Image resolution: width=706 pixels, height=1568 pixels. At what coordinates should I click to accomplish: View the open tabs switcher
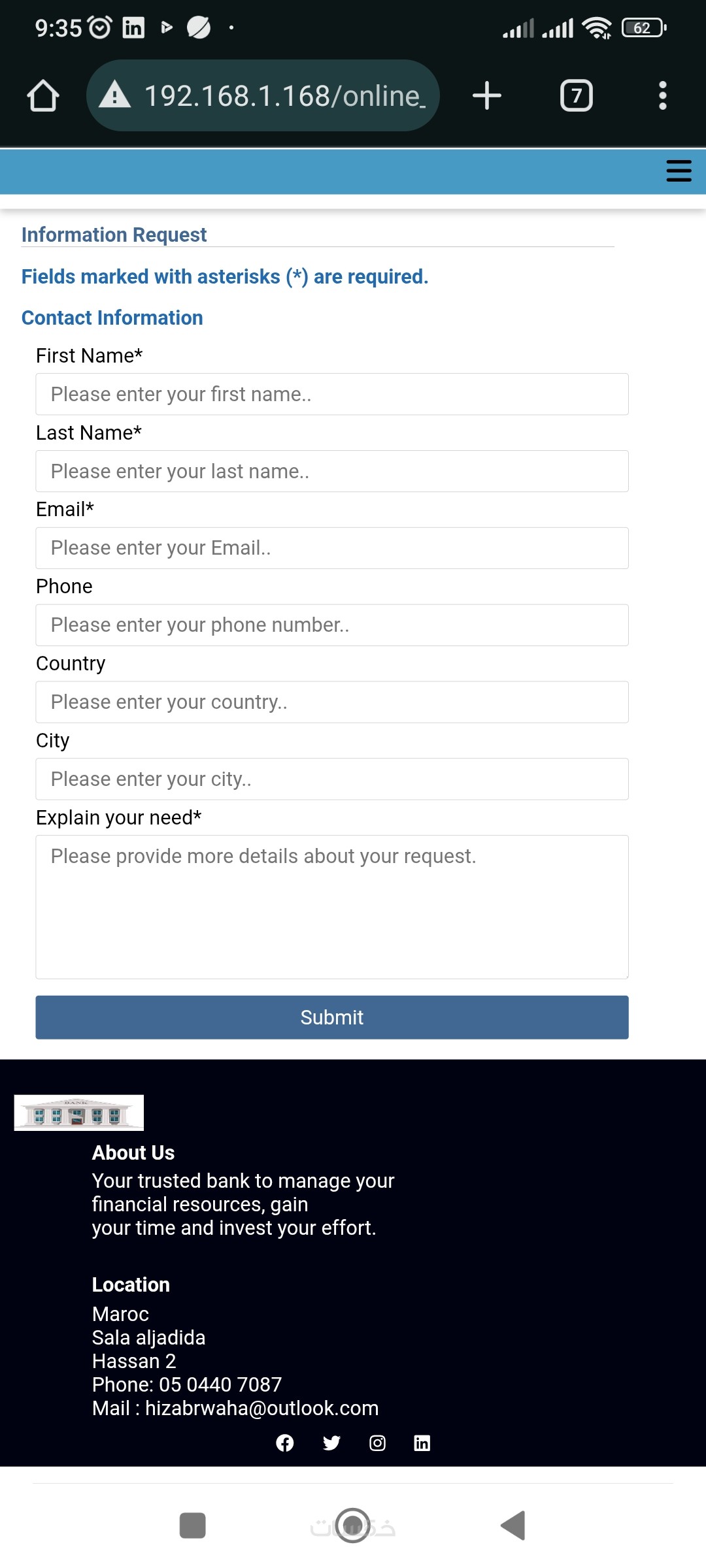point(576,96)
